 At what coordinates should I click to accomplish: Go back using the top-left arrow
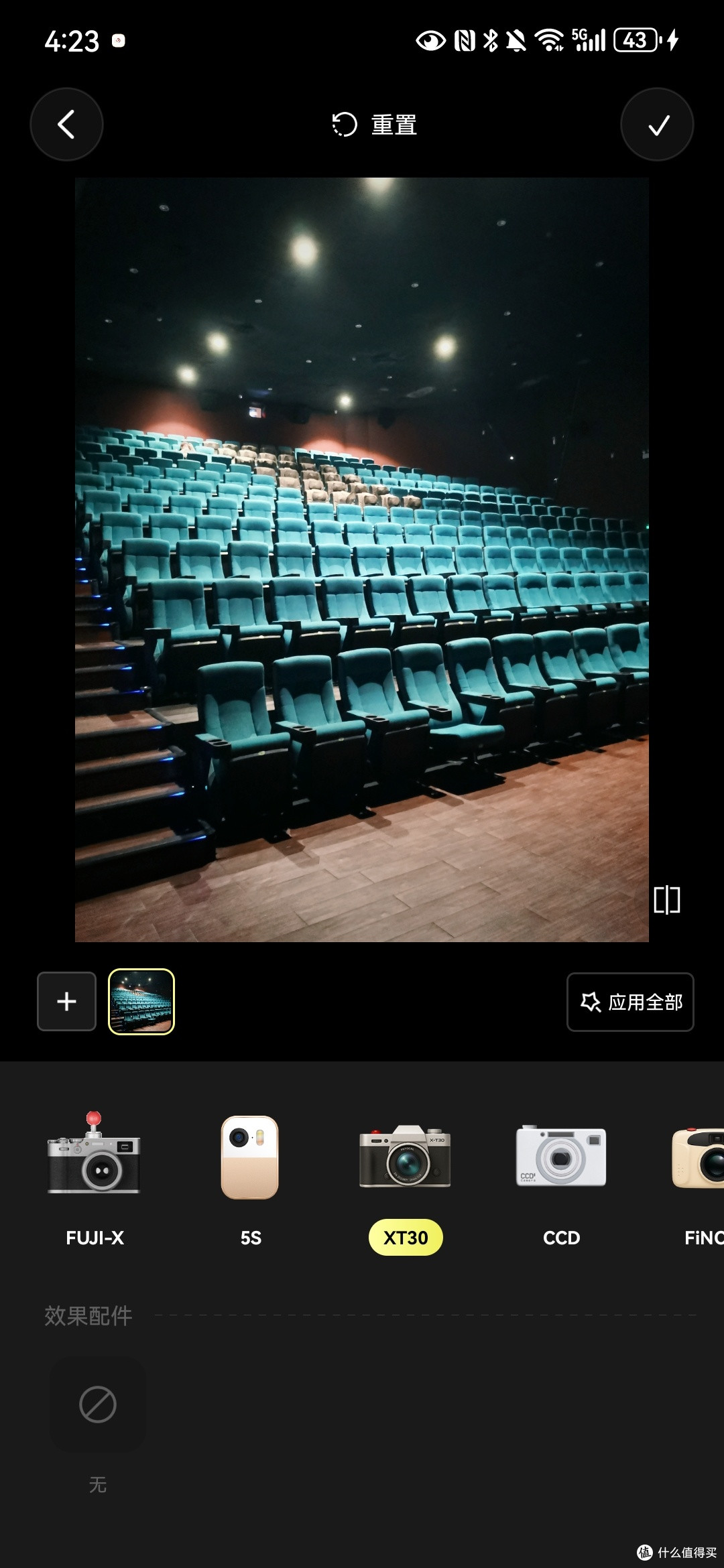(x=66, y=125)
